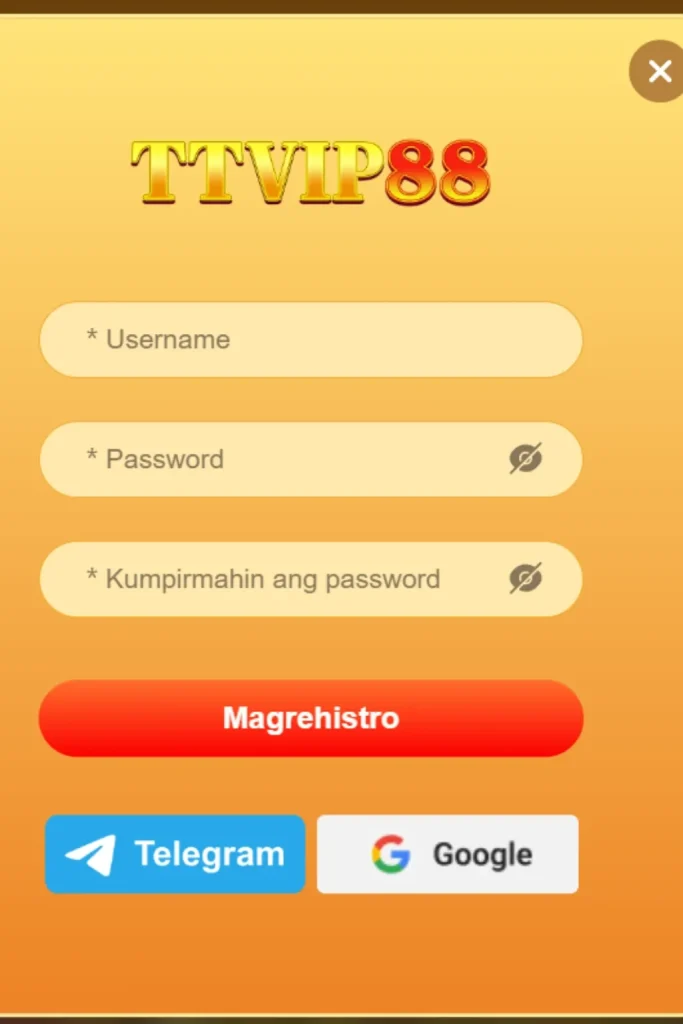The image size is (683, 1024).
Task: Continue with Google
Action: coord(448,854)
